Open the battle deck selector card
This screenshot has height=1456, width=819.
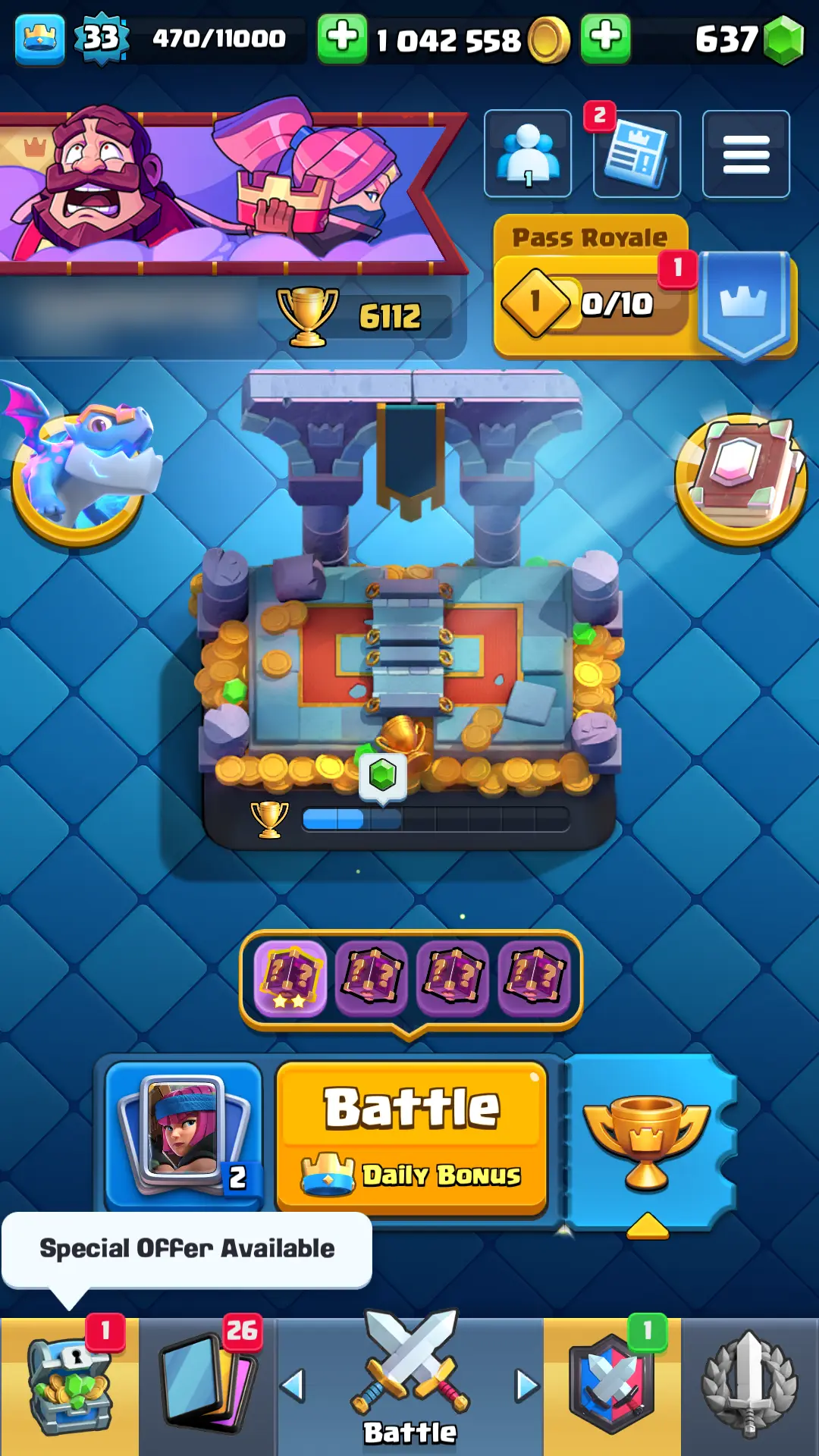pyautogui.click(x=185, y=1134)
